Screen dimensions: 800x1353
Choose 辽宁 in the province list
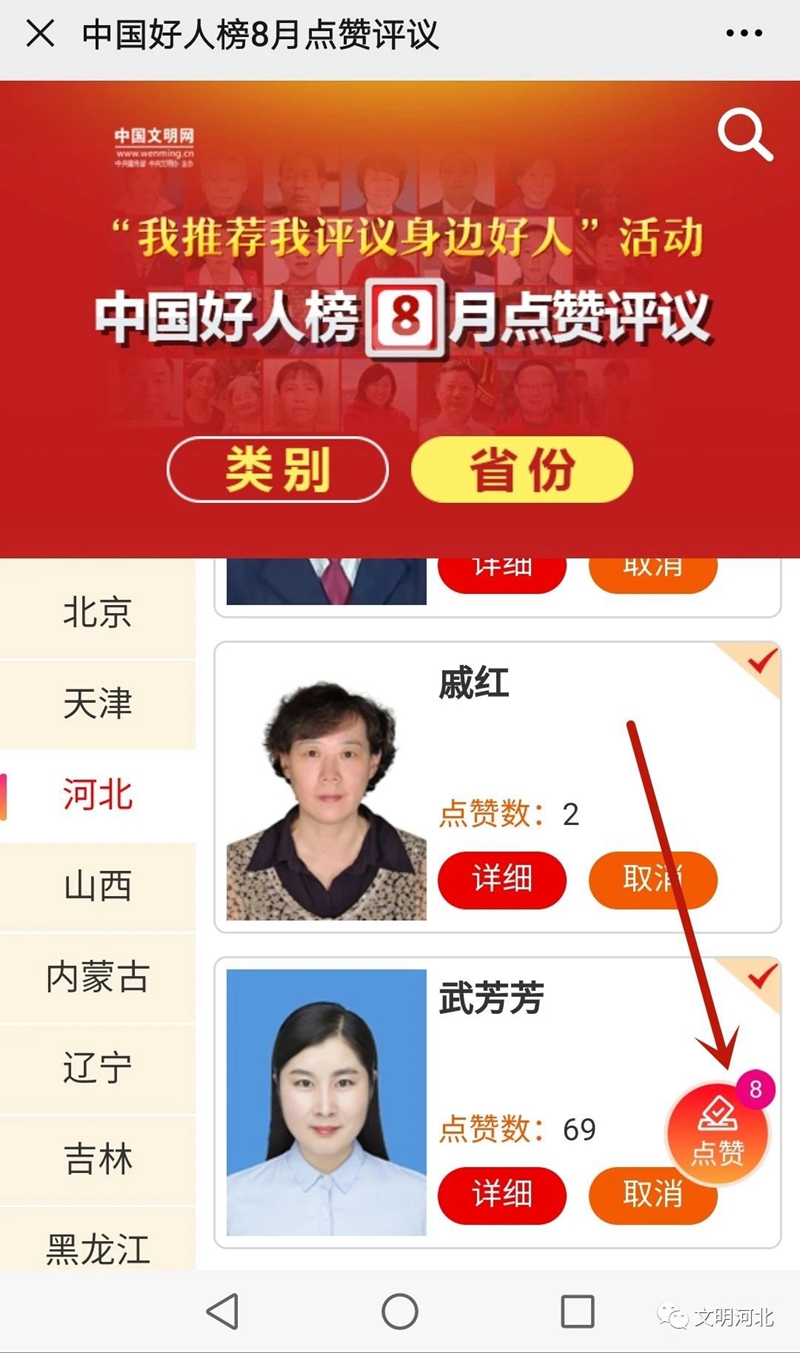pos(97,1068)
